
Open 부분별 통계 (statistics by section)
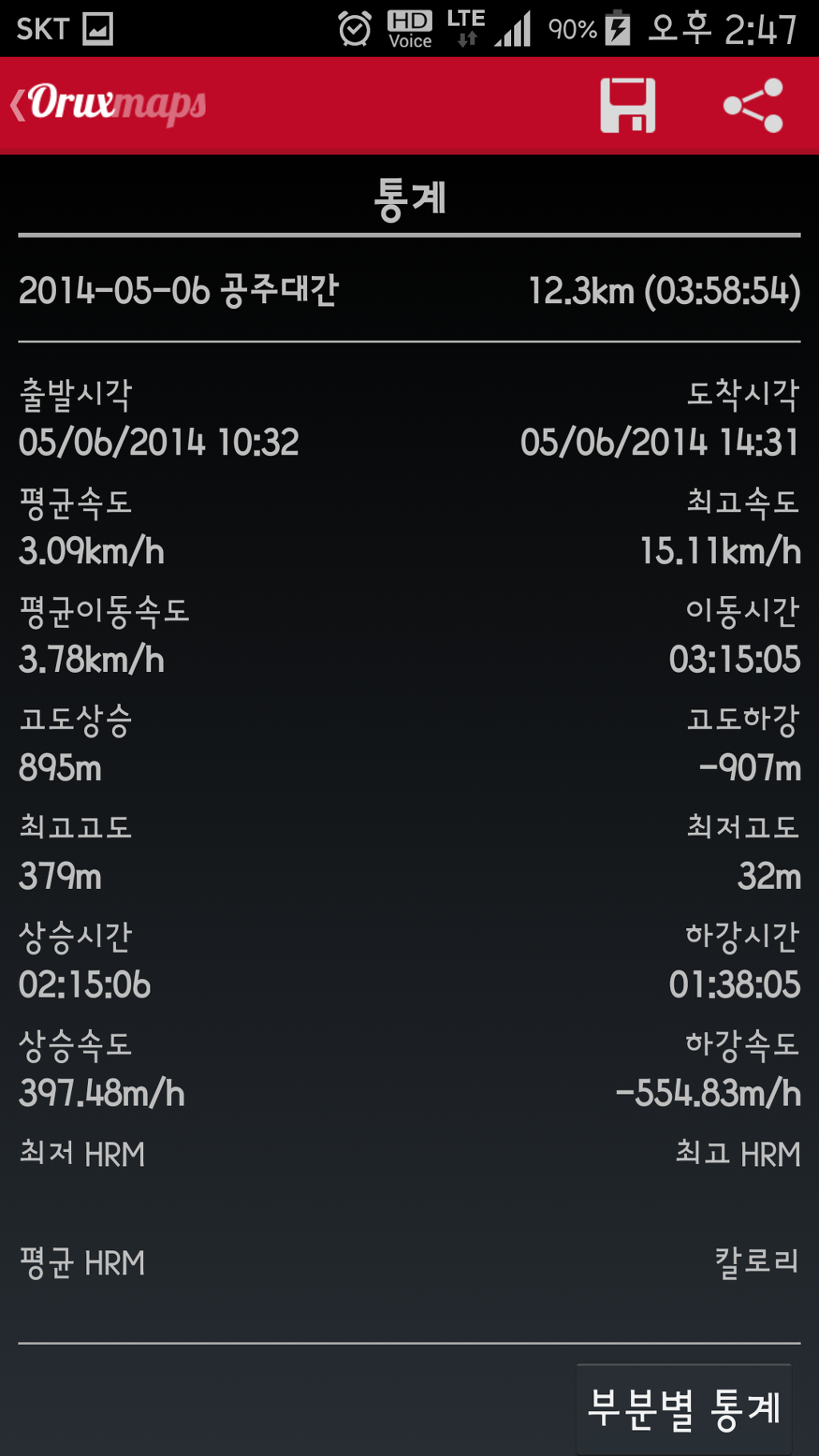coord(684,1409)
